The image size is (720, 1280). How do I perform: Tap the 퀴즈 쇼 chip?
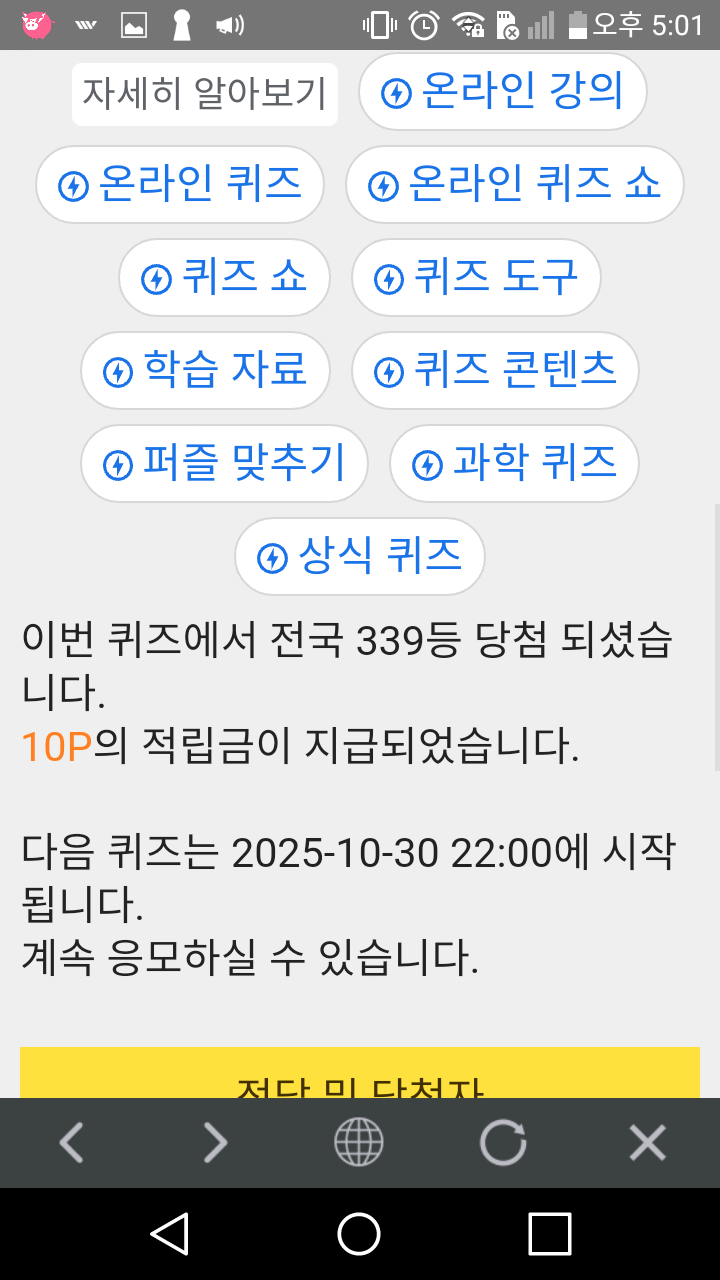[224, 278]
